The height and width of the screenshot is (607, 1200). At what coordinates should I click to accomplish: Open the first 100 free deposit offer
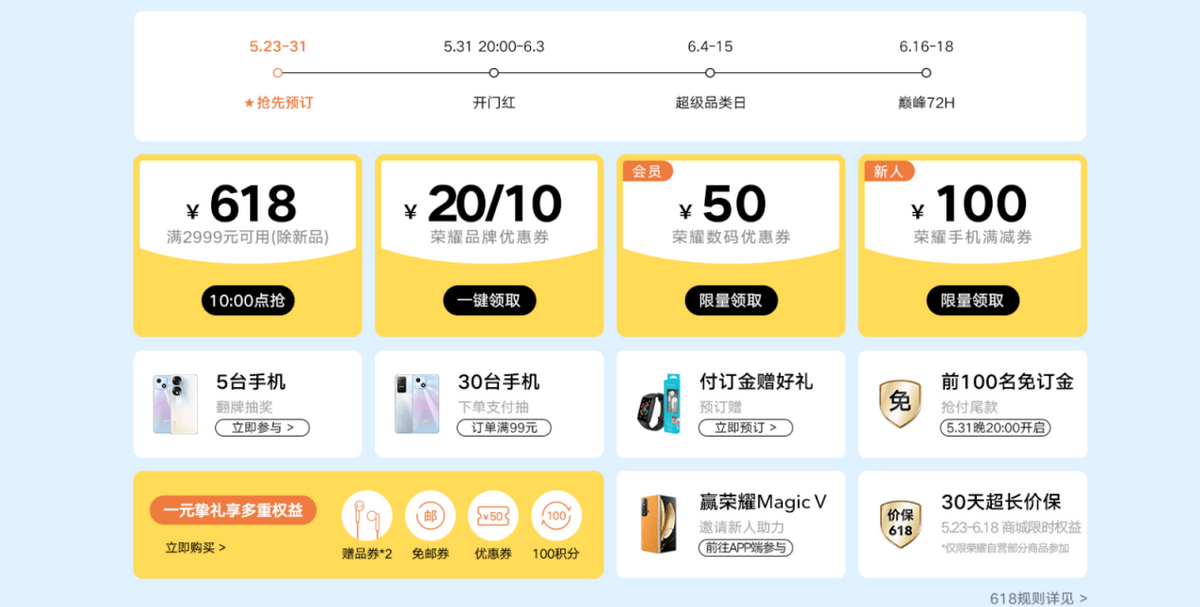point(996,428)
